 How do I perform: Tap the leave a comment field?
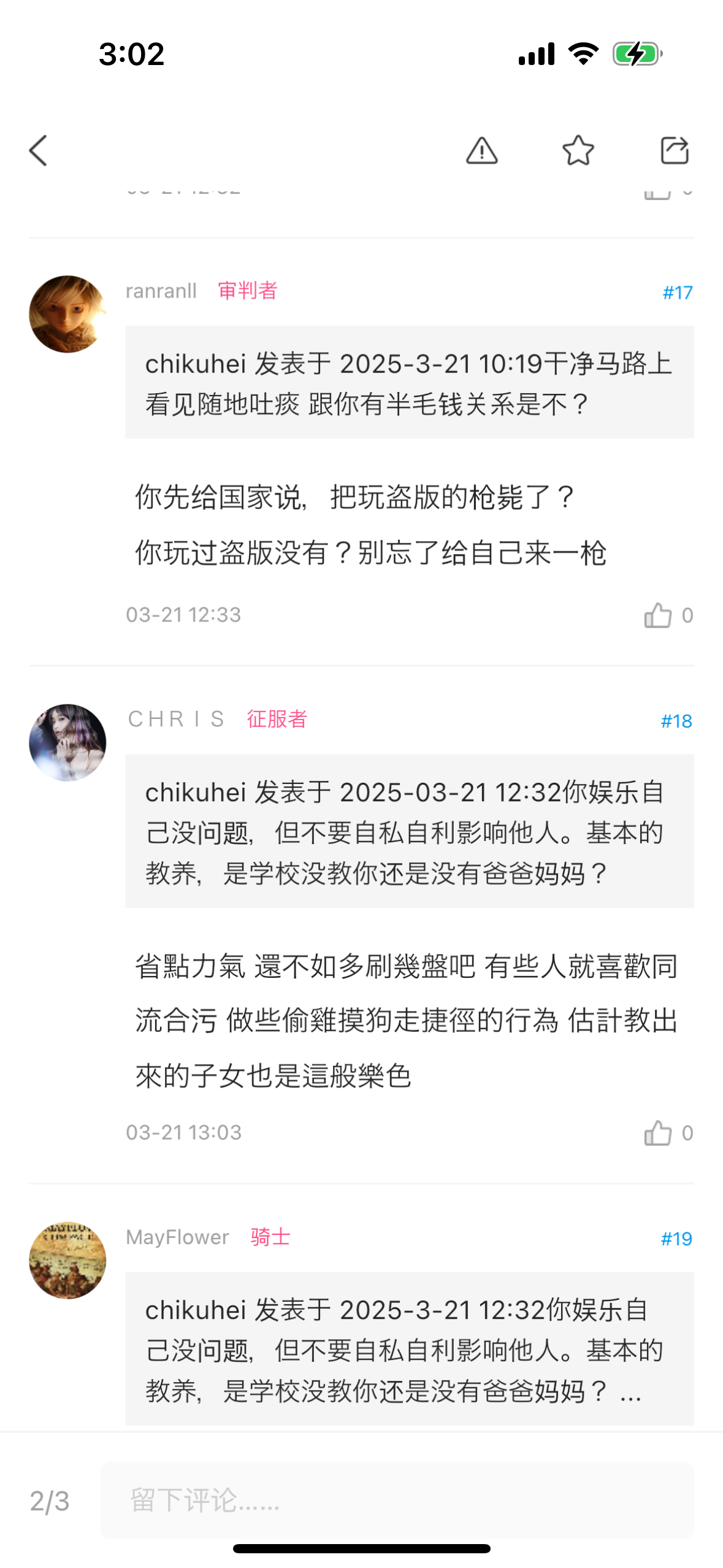(396, 1499)
